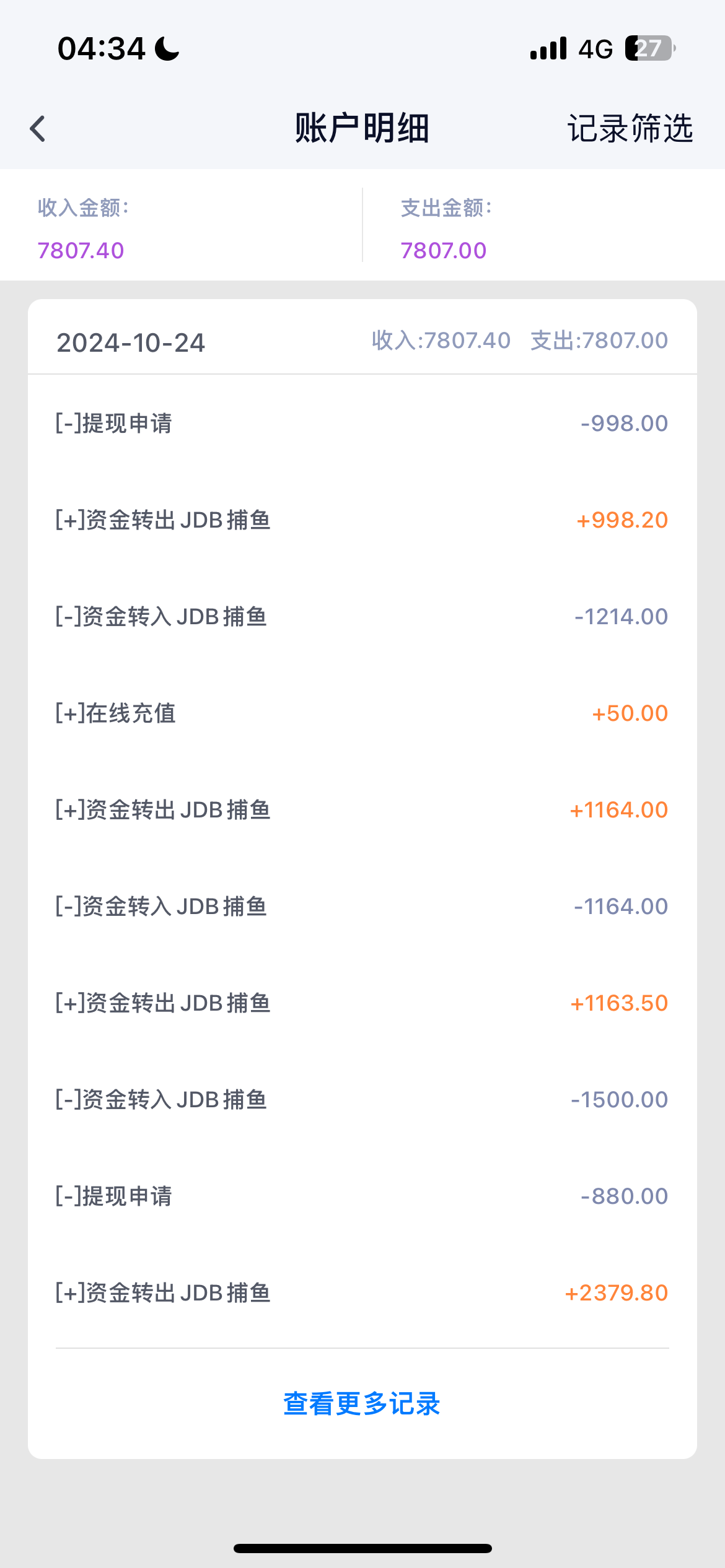
Task: Go back using the arrow icon
Action: click(38, 129)
